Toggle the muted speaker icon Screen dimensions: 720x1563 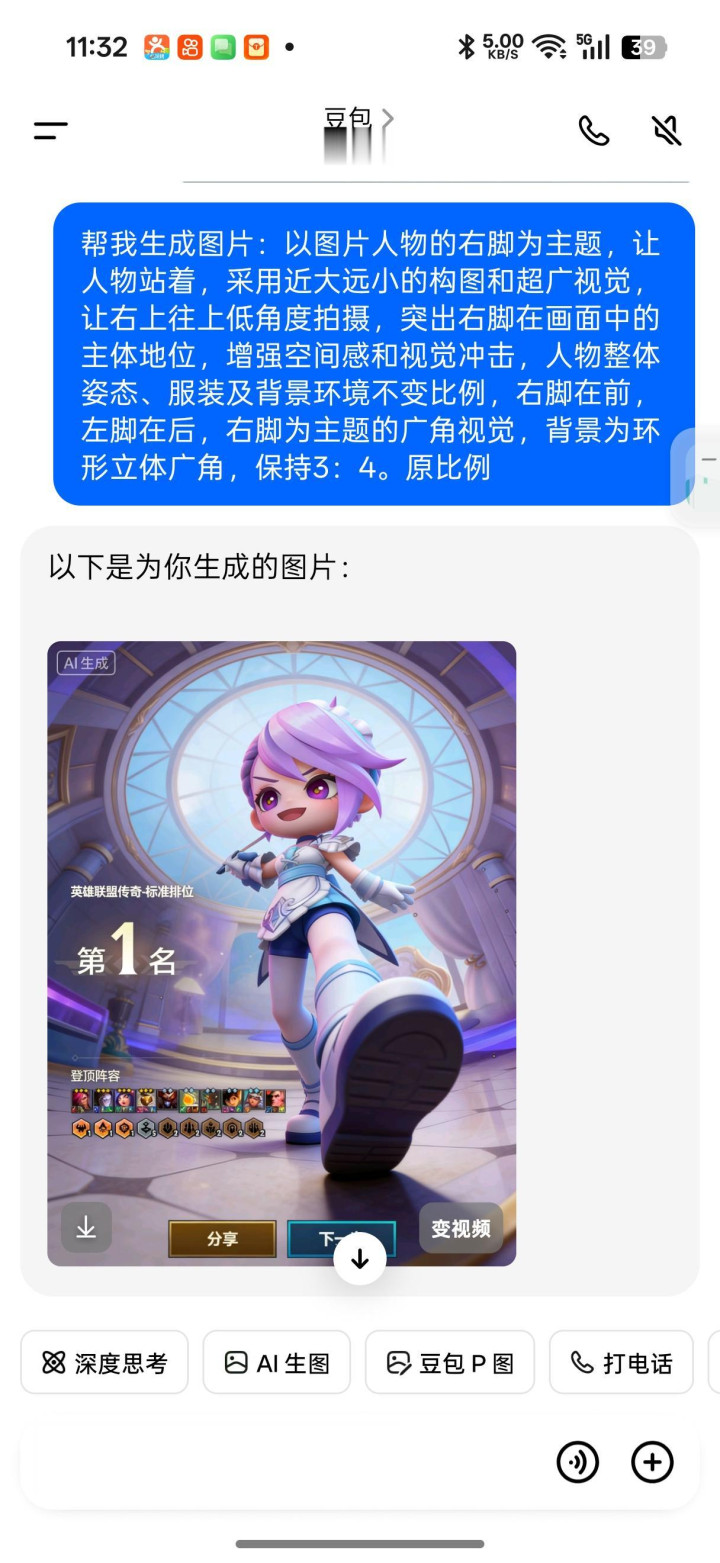tap(666, 130)
